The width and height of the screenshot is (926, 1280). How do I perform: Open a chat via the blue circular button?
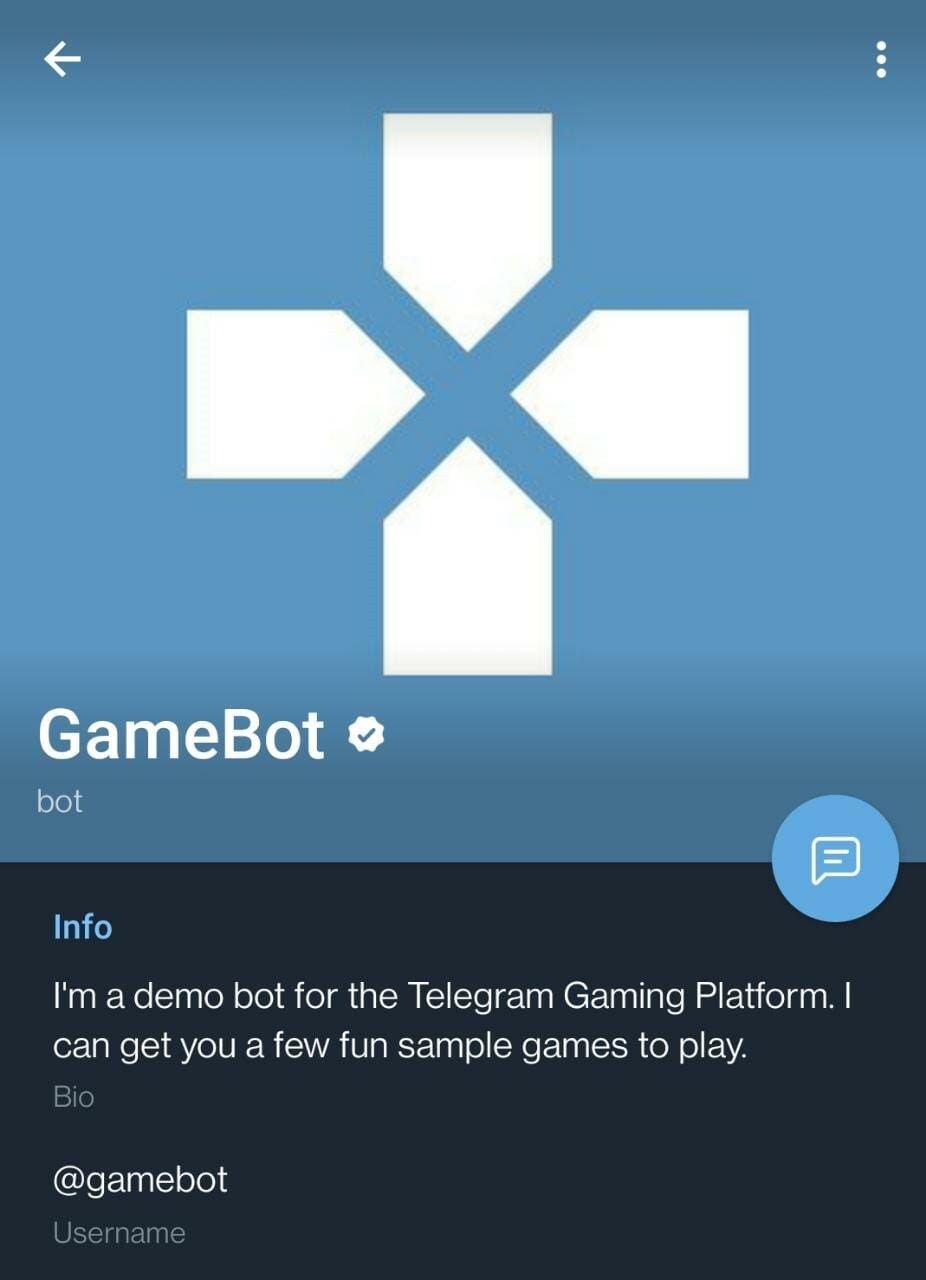(837, 857)
